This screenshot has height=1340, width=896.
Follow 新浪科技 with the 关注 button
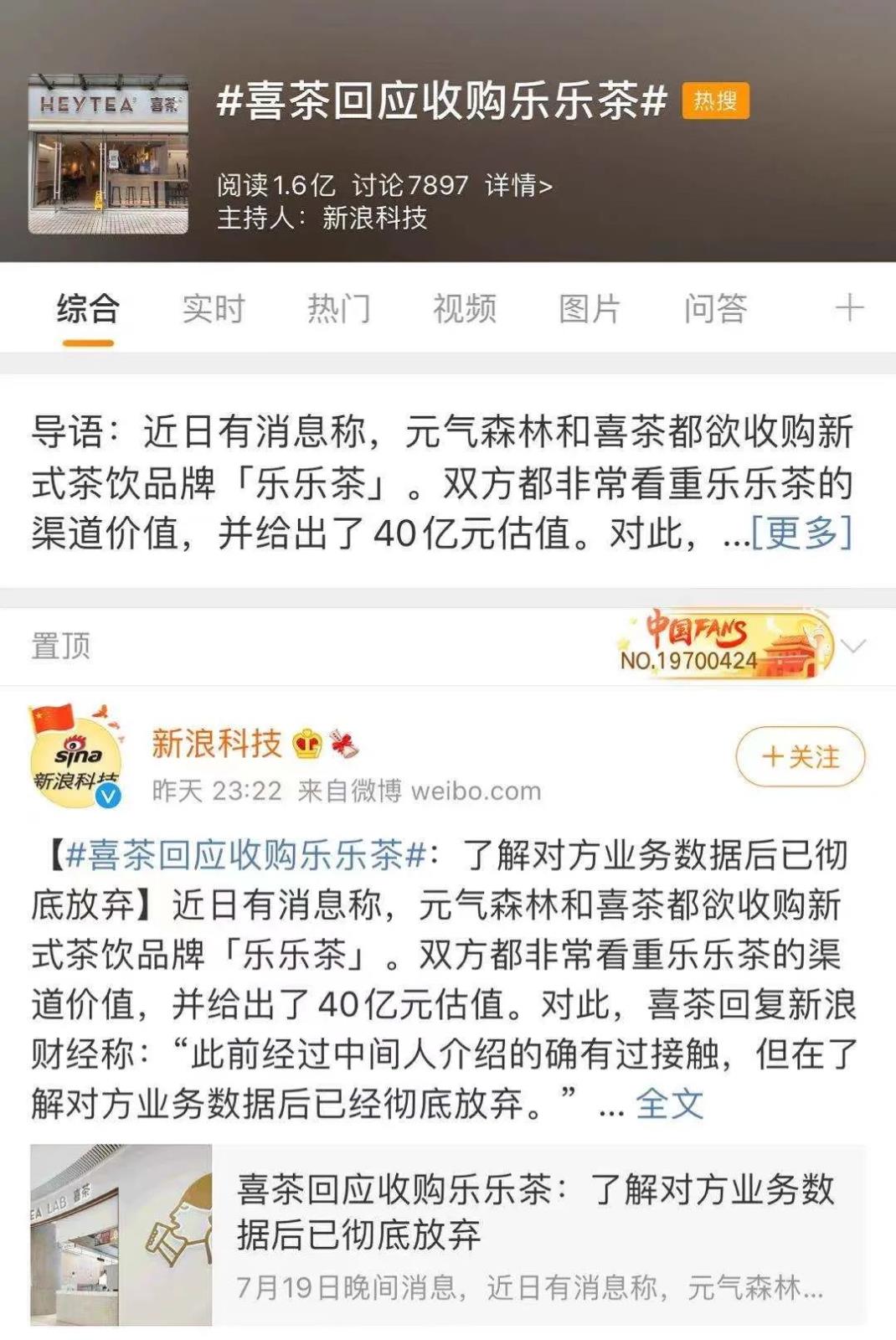tap(800, 757)
